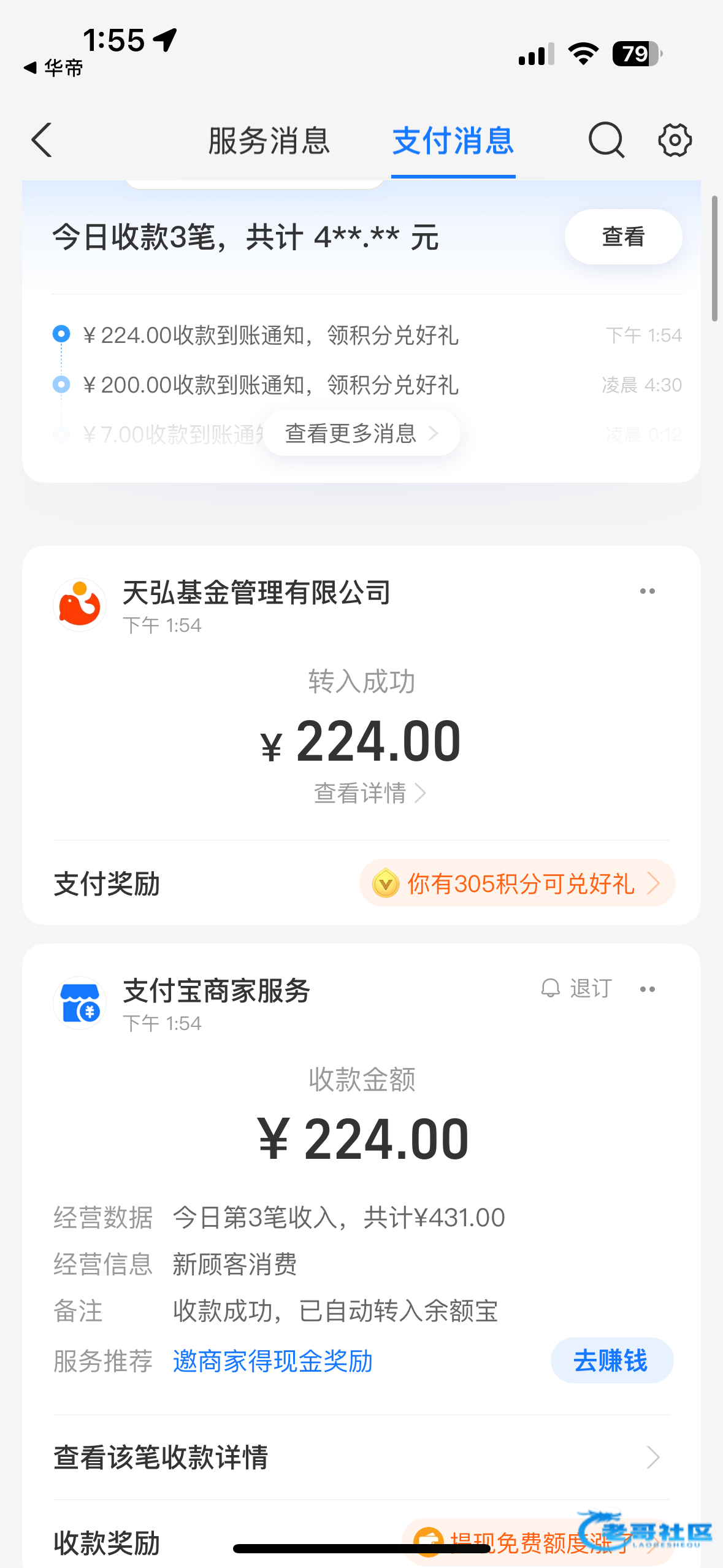Image resolution: width=723 pixels, height=1568 pixels.
Task: Tap 查看更多消息 to show more
Action: coord(361,434)
